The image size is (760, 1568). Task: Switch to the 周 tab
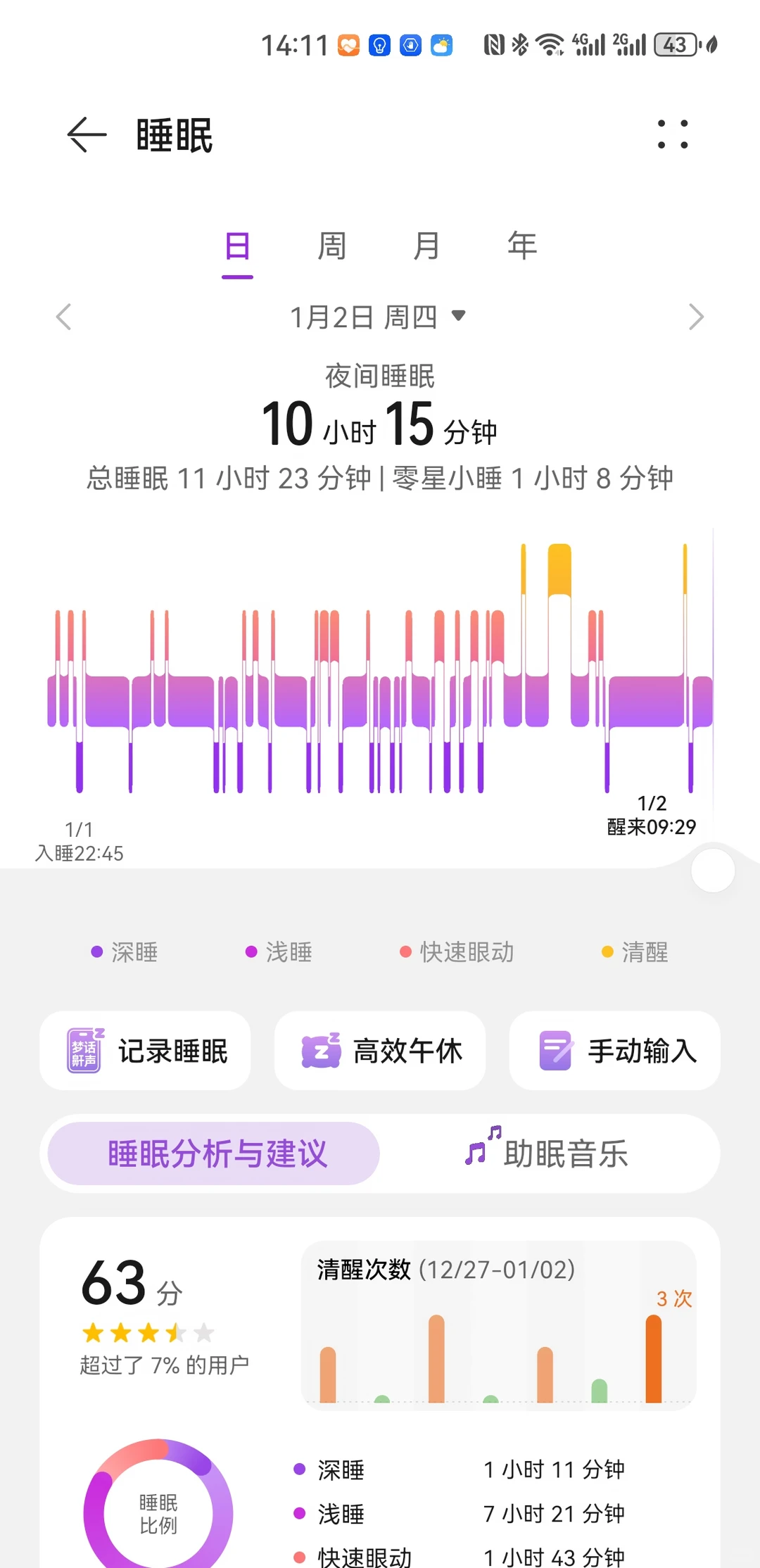pyautogui.click(x=331, y=246)
